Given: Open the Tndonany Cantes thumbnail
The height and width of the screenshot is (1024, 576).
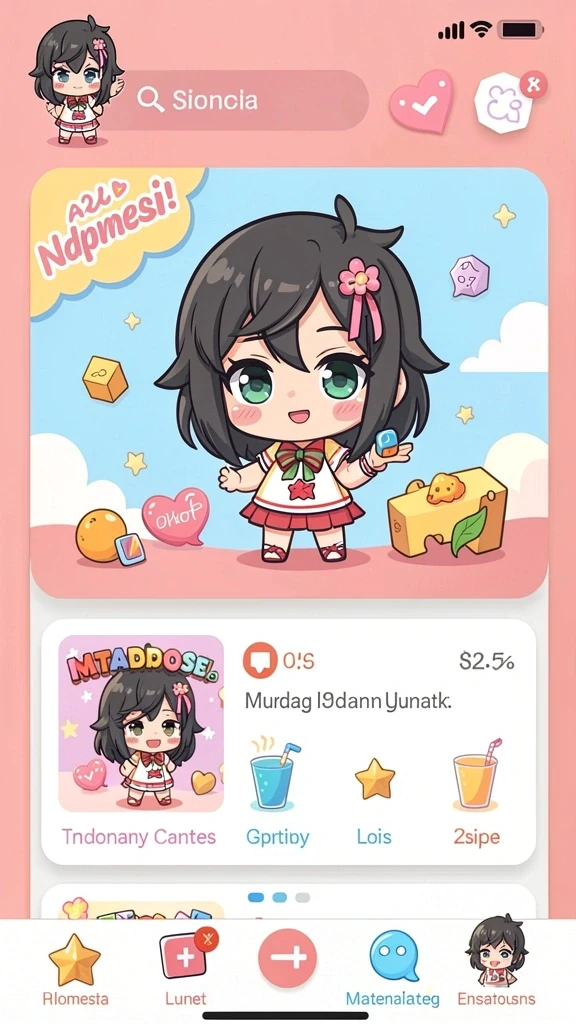Looking at the screenshot, I should [141, 724].
